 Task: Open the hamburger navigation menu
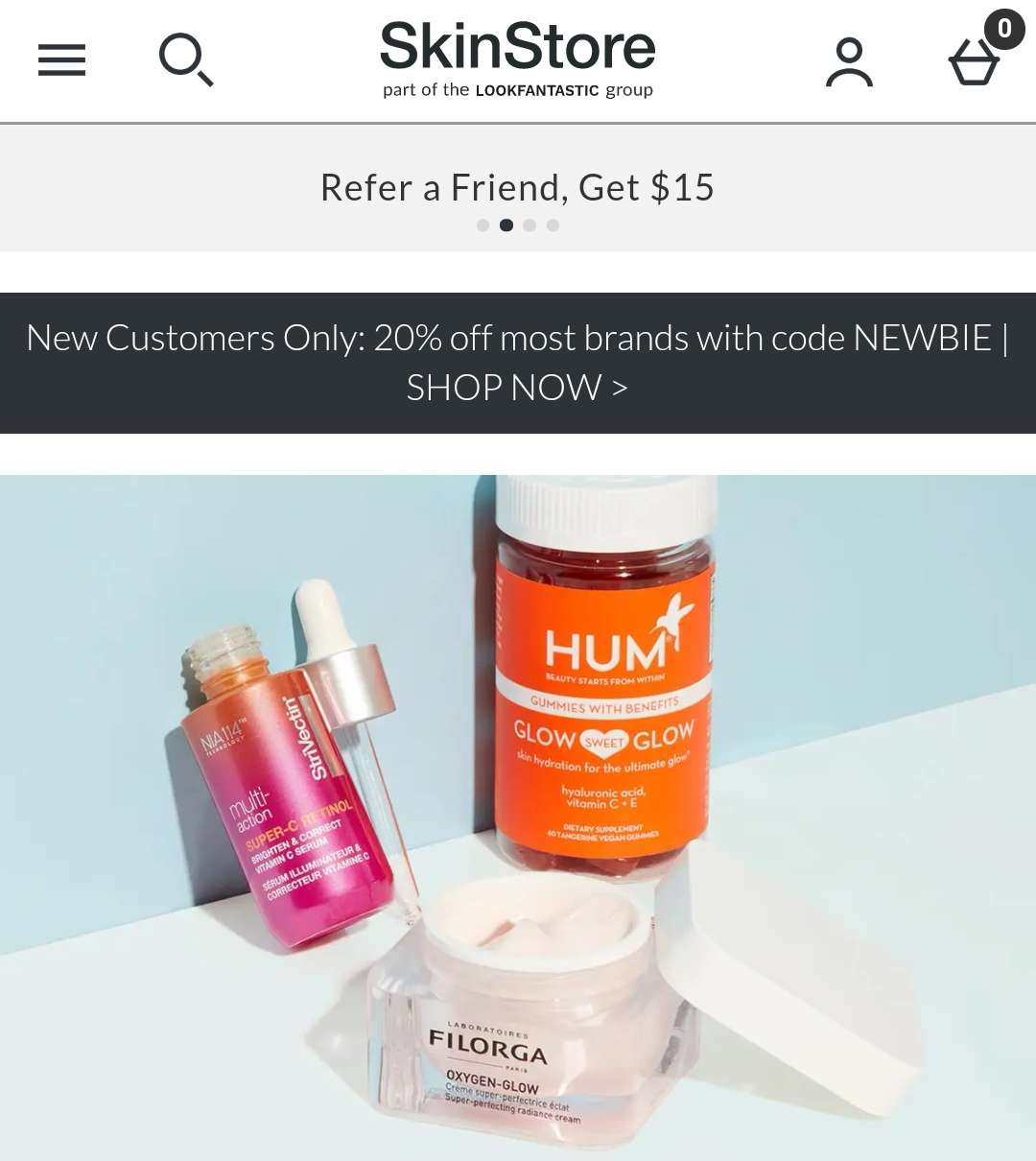(x=62, y=60)
